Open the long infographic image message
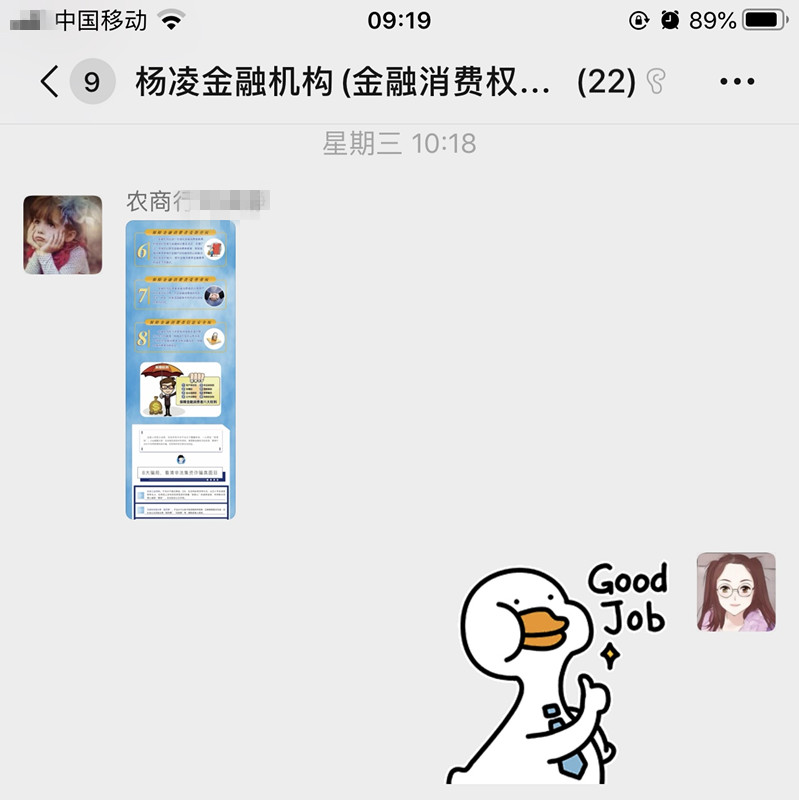This screenshot has height=800, width=799. [x=181, y=369]
